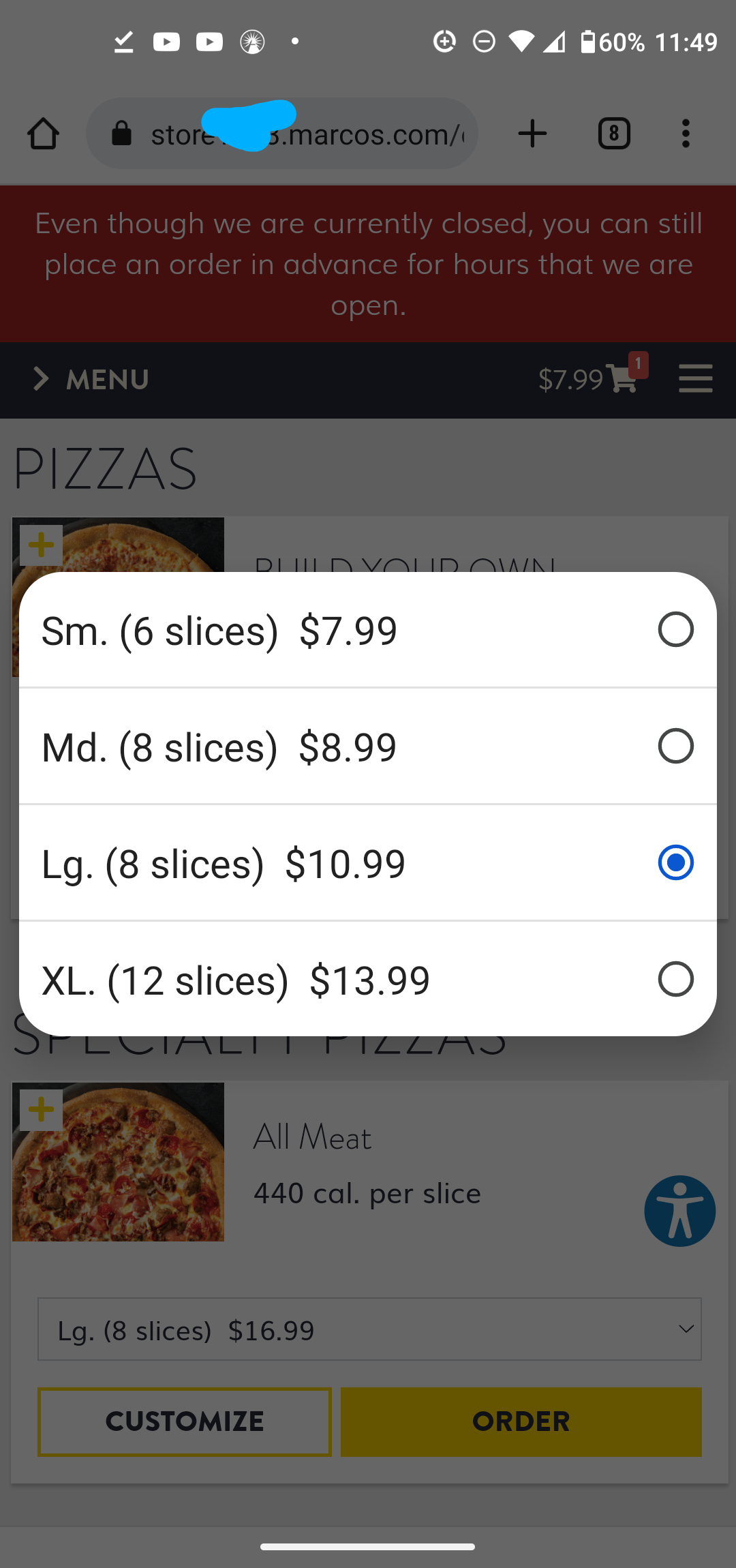Open accessibility options
The image size is (736, 1568).
[x=679, y=1211]
